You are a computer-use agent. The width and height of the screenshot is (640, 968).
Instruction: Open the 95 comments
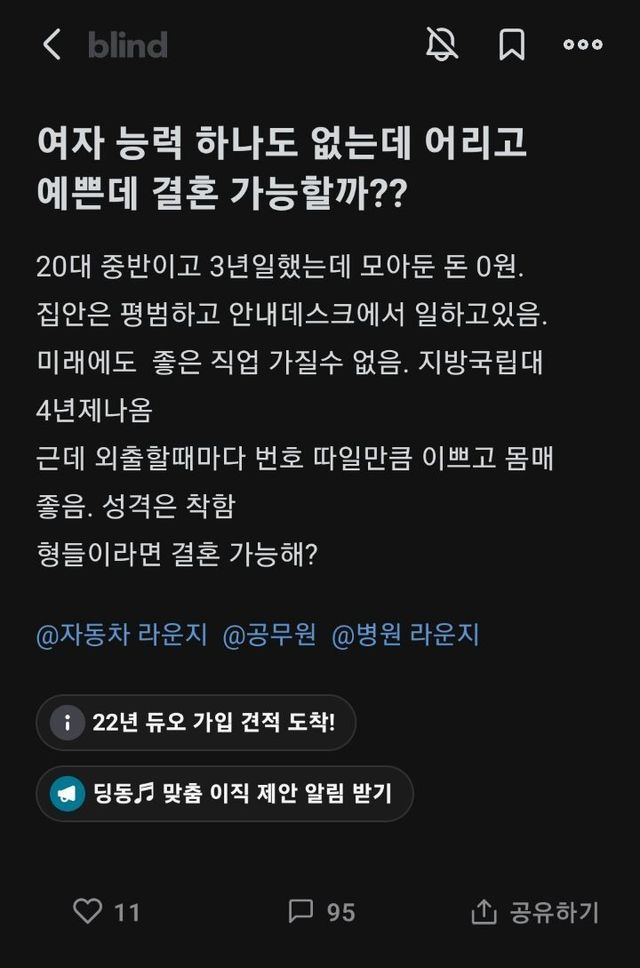tap(321, 911)
